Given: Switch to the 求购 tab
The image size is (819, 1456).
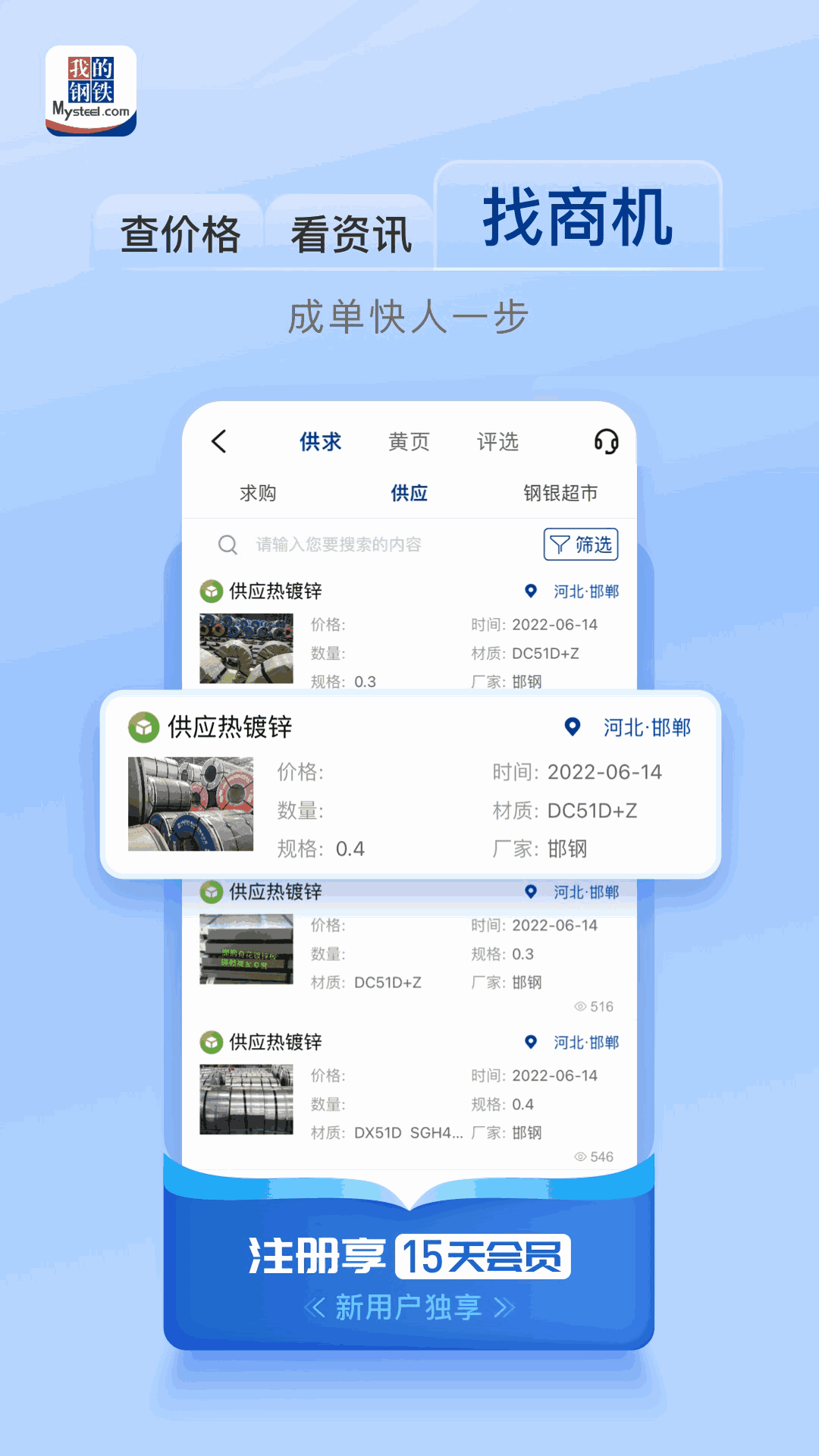Looking at the screenshot, I should (258, 493).
